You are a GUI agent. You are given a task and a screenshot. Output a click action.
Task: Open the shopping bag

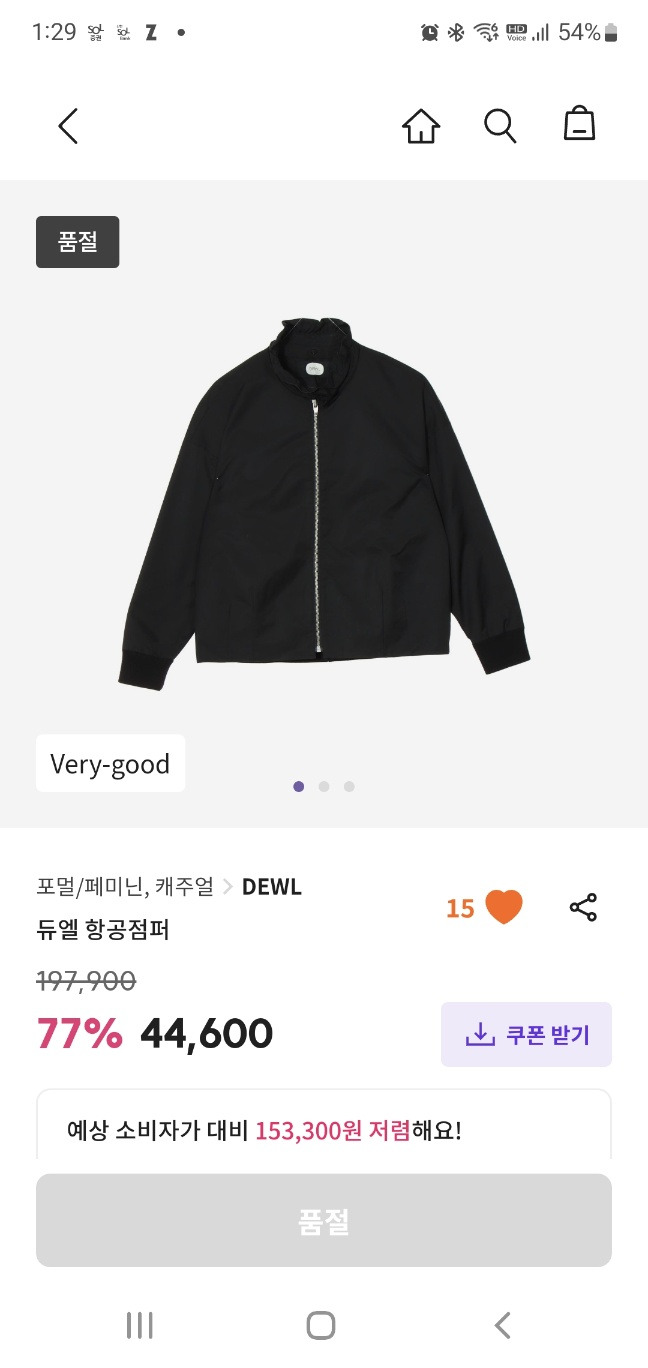(x=580, y=125)
